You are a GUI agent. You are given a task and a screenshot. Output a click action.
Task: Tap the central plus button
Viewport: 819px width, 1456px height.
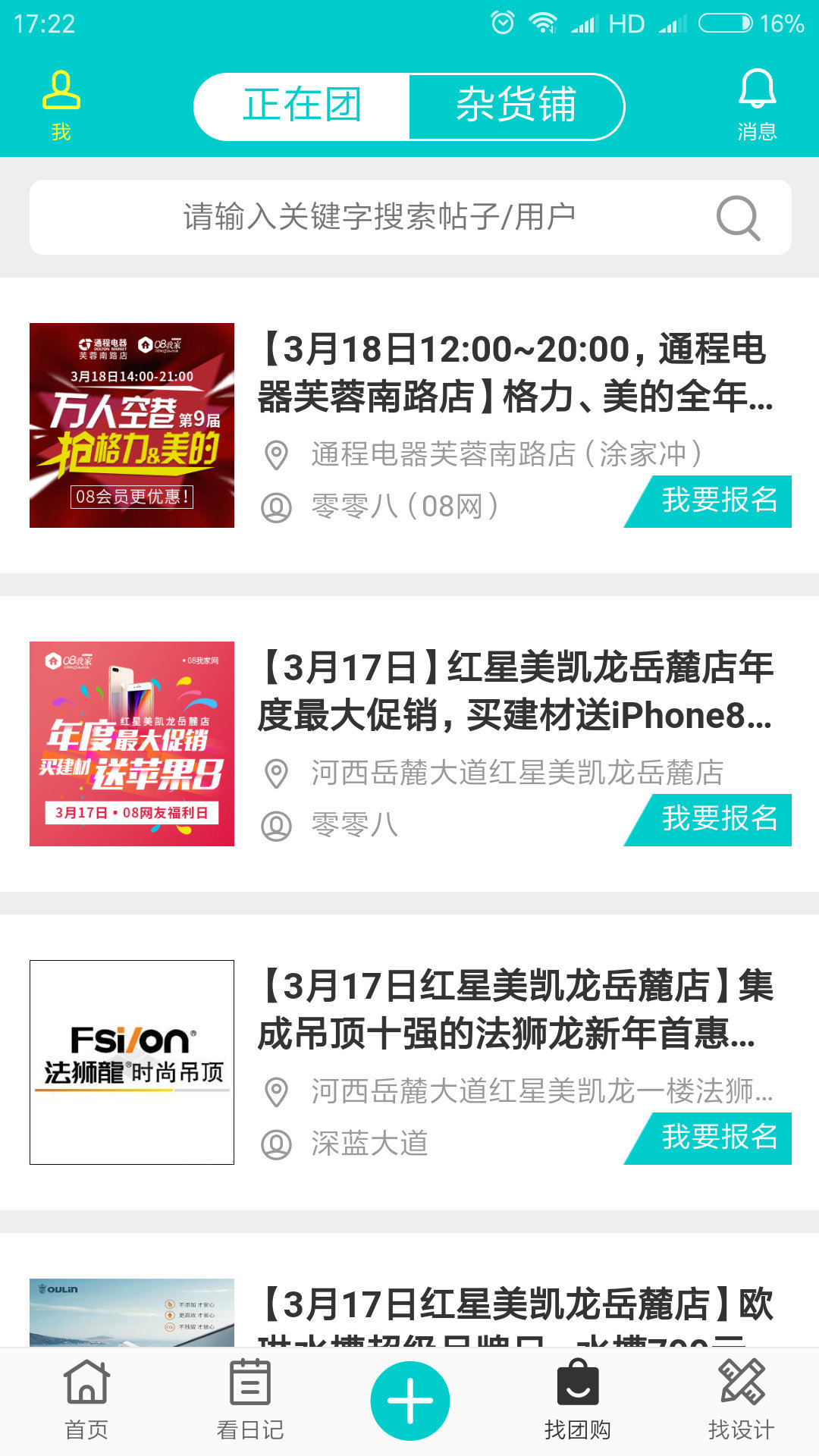click(410, 1401)
